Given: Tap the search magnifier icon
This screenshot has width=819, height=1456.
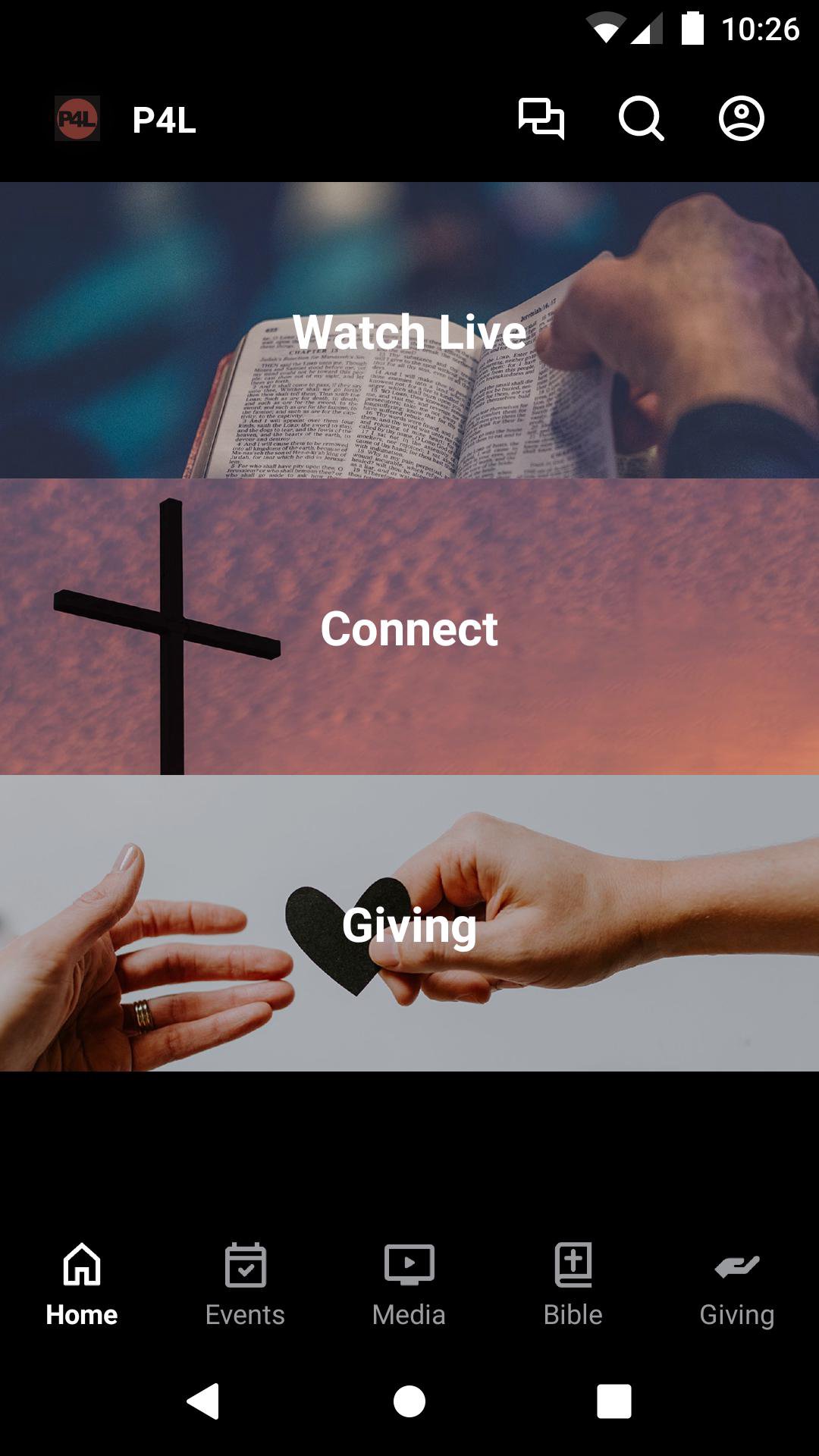Looking at the screenshot, I should coord(641,119).
